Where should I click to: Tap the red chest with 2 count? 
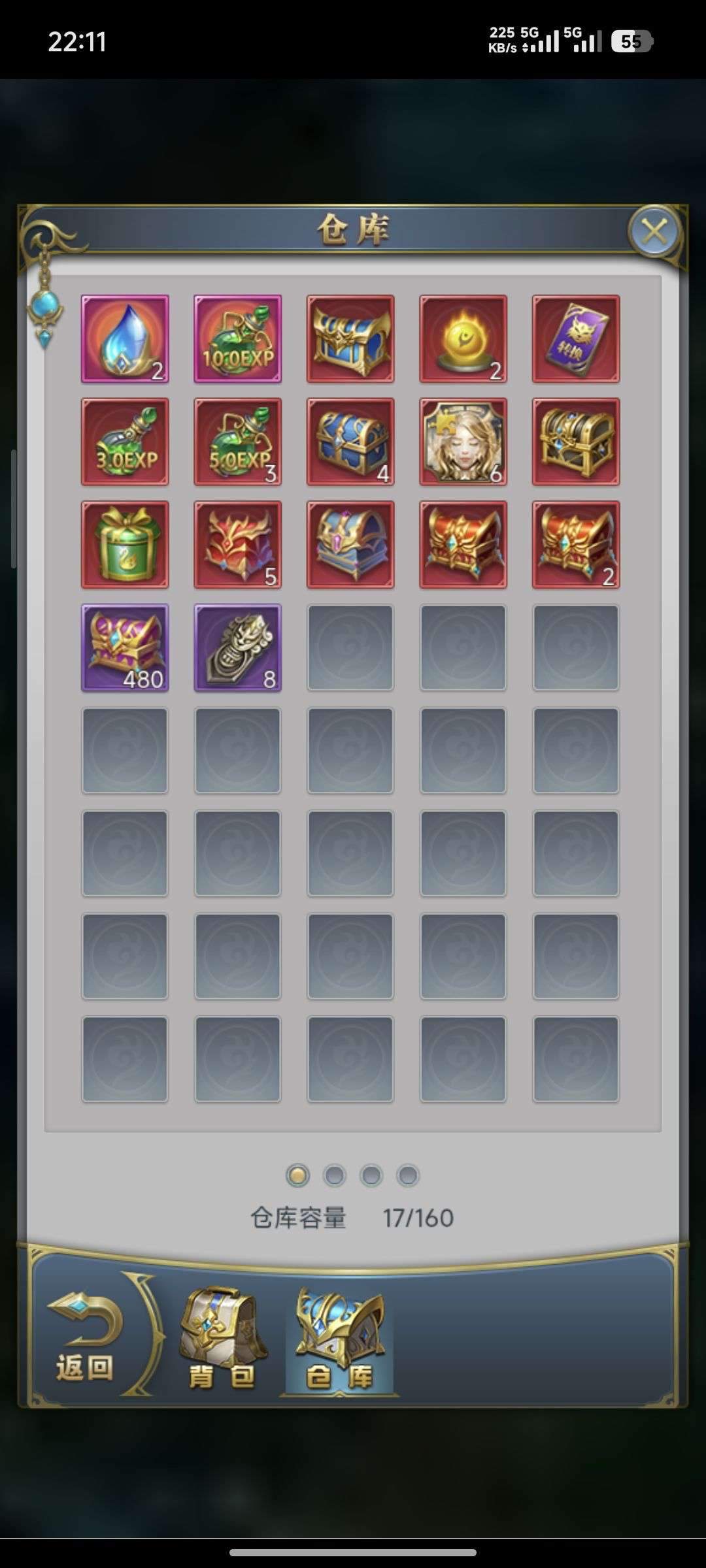pos(576,545)
